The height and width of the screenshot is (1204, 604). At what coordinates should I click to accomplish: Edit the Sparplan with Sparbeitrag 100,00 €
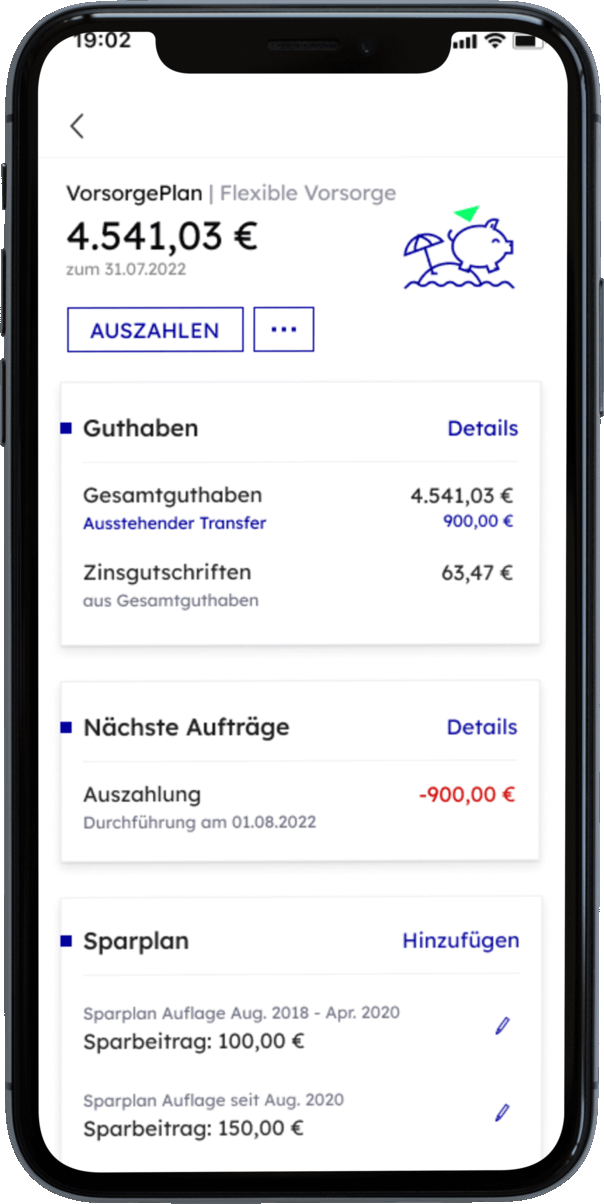[502, 1026]
